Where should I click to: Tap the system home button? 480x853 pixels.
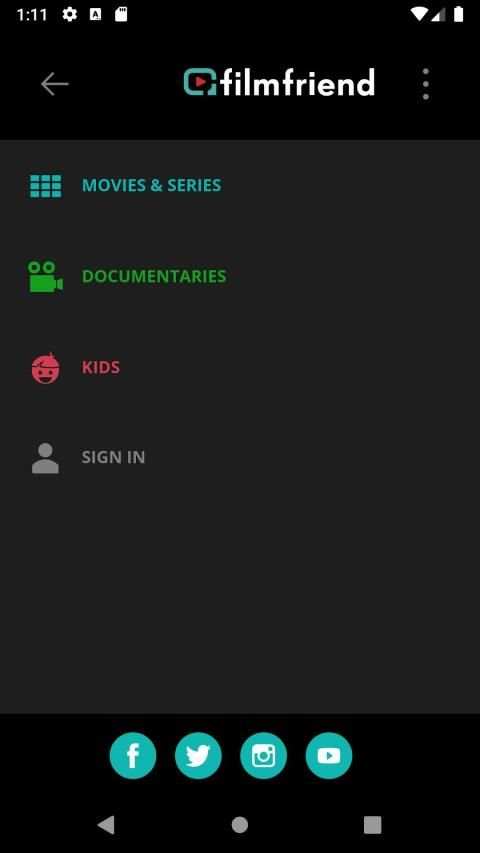pos(240,825)
